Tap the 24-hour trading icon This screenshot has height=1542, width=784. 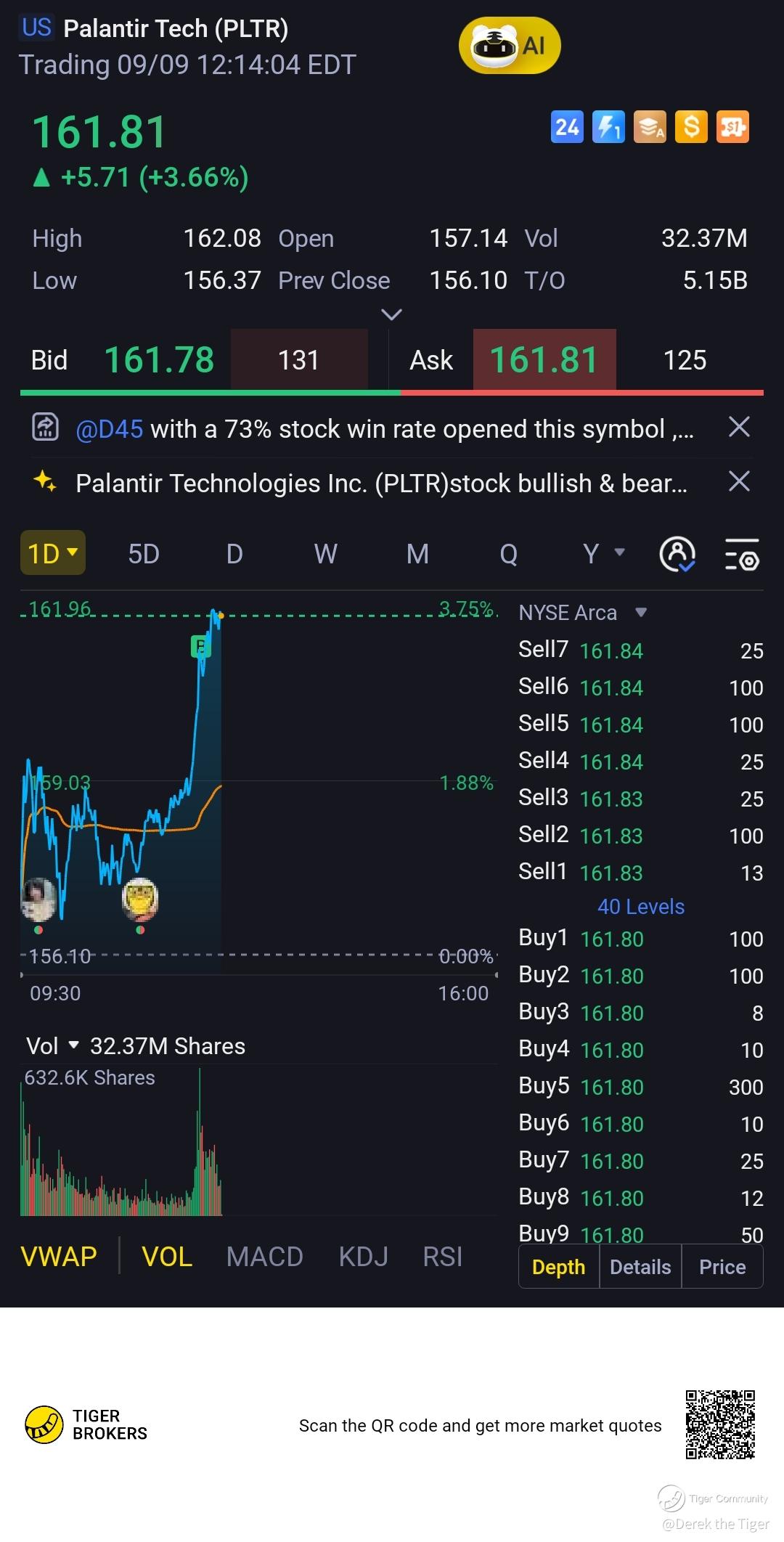click(x=567, y=128)
